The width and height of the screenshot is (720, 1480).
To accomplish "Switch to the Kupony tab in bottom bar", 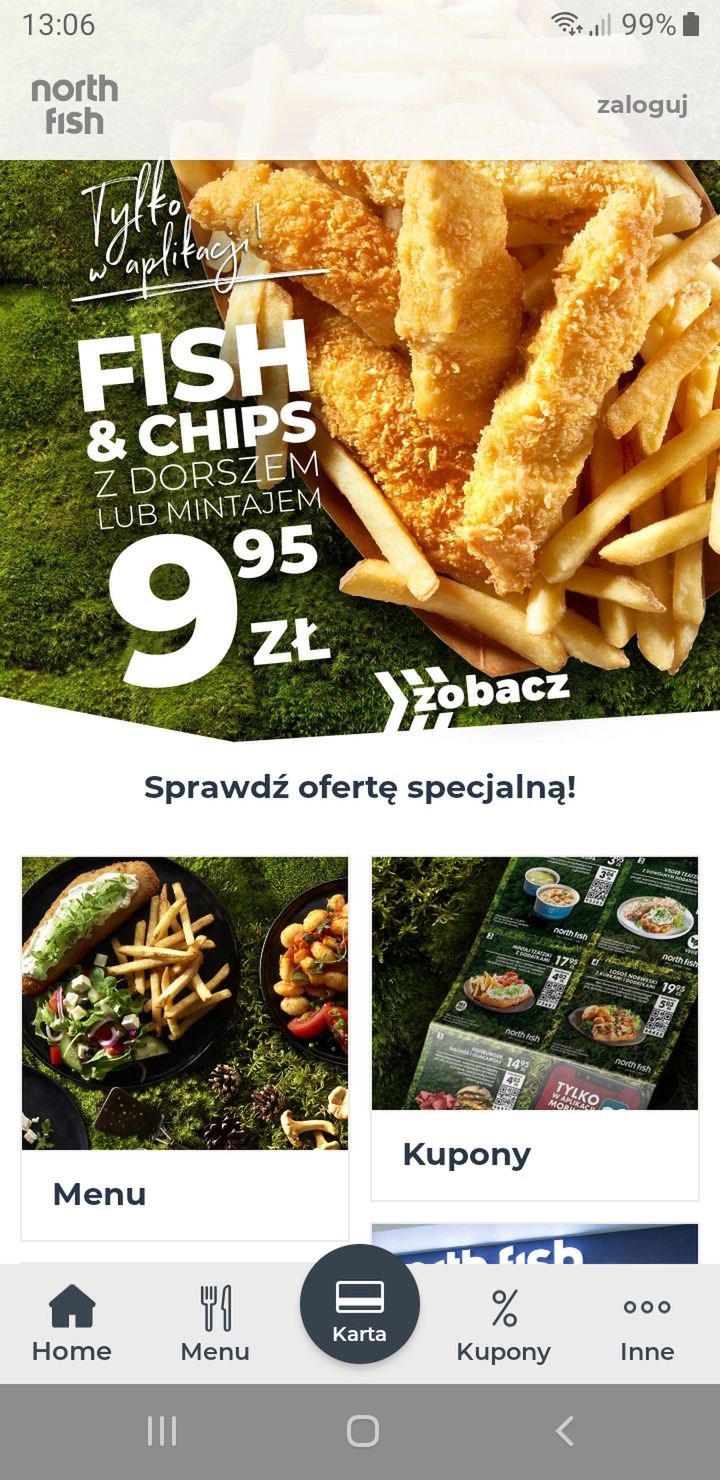I will [x=504, y=1324].
